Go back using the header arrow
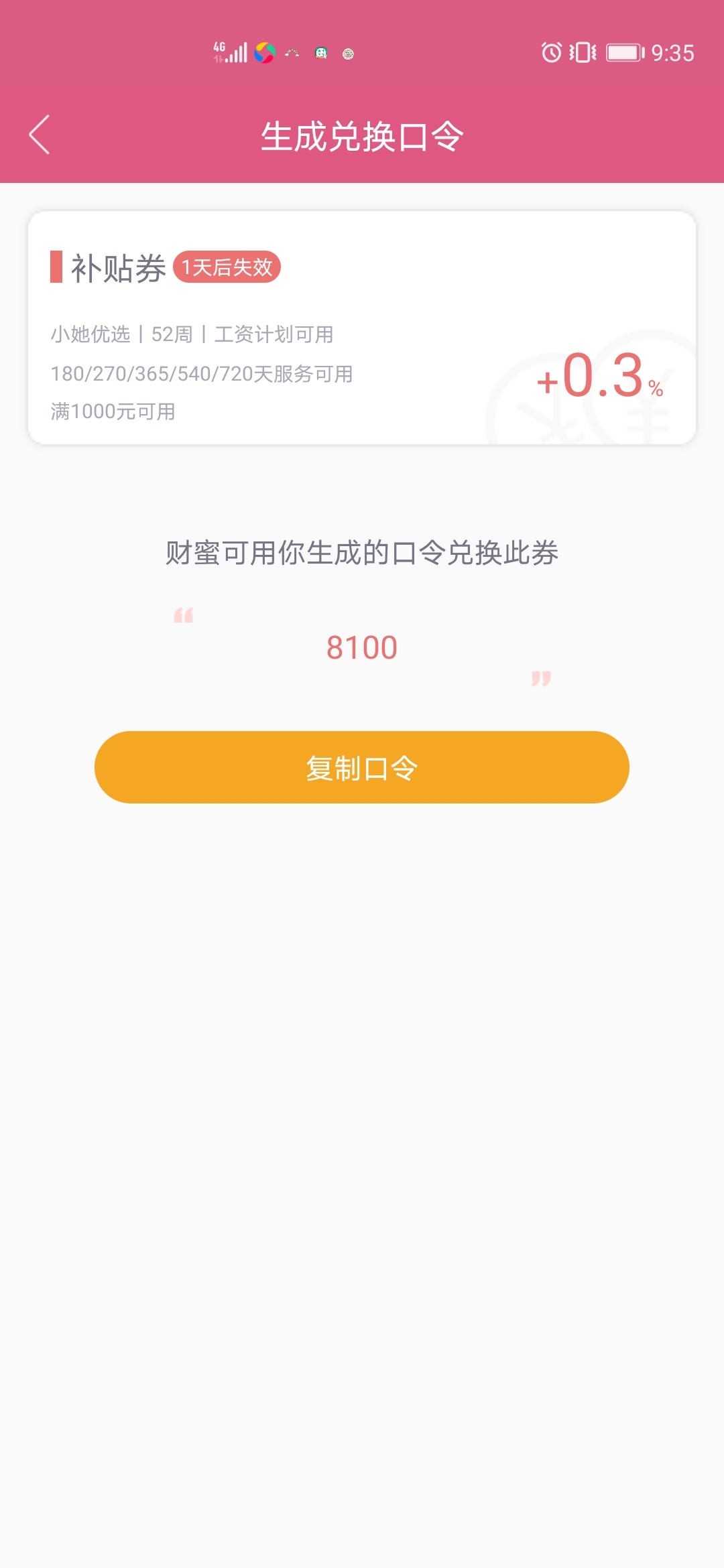The image size is (724, 1568). click(40, 135)
